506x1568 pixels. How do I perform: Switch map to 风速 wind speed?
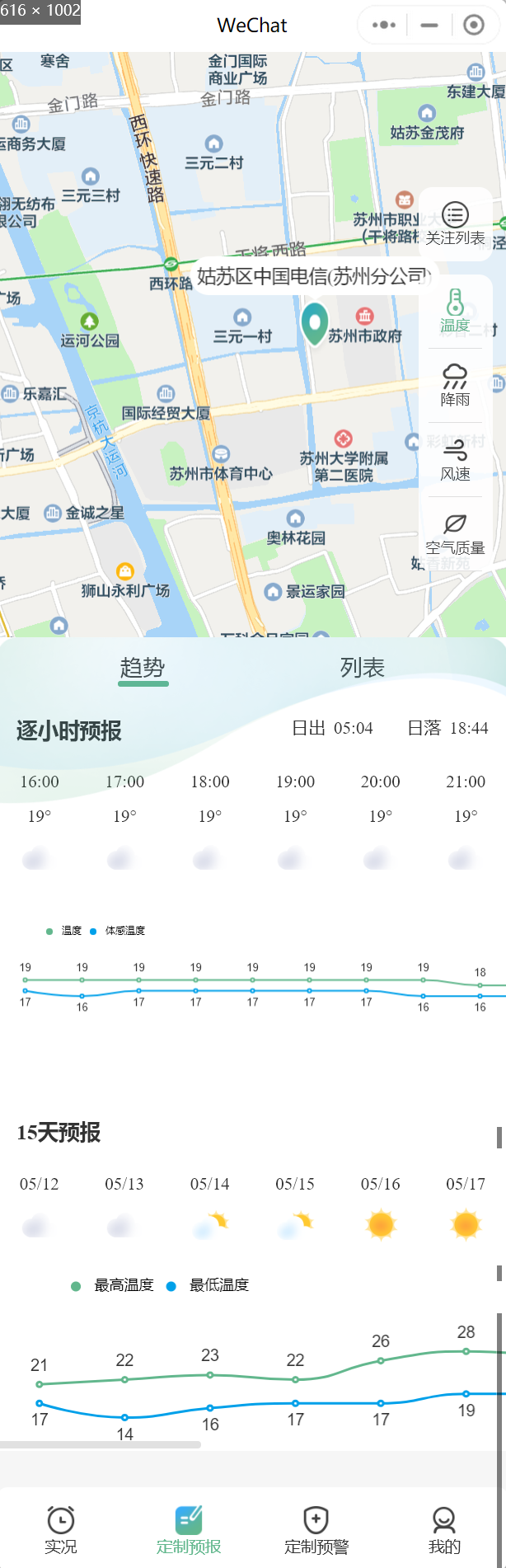click(x=455, y=459)
